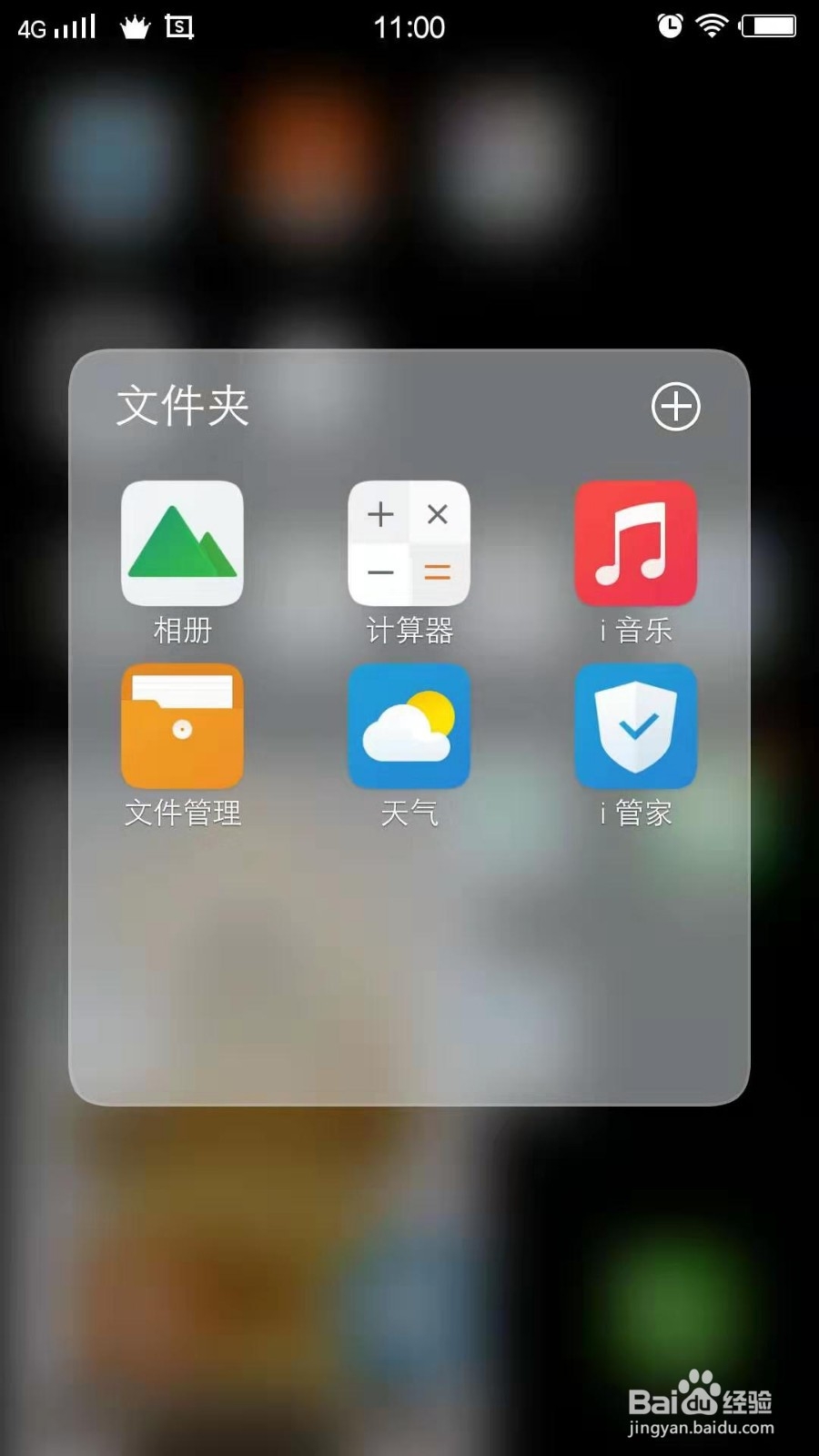Viewport: 819px width, 1456px height.
Task: Launch the 天气 weather app
Action: click(x=409, y=725)
